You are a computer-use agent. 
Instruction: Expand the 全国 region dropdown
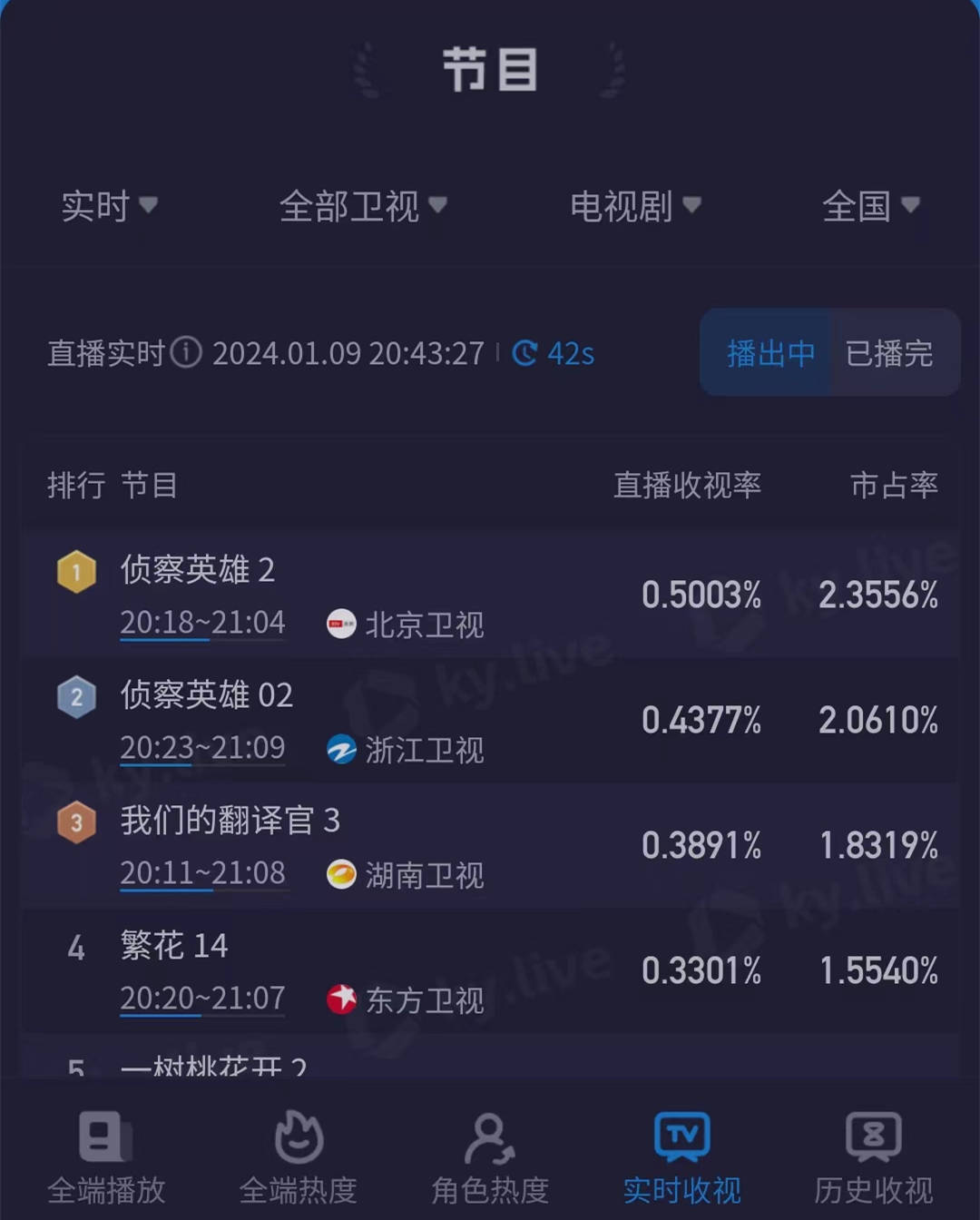coord(870,207)
